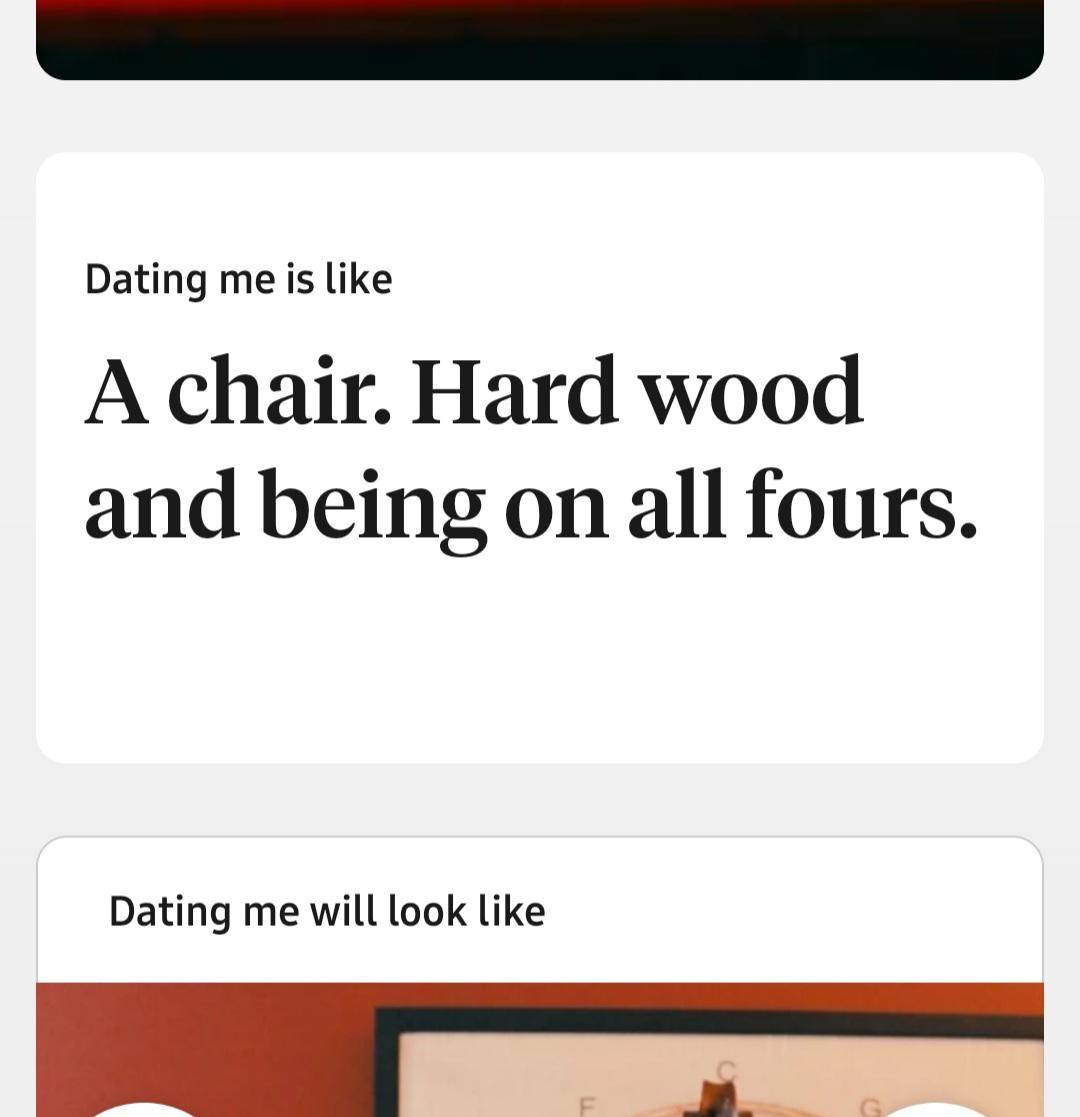The image size is (1080, 1117).
Task: Open the "Dating me is like" prompt card
Action: point(540,457)
